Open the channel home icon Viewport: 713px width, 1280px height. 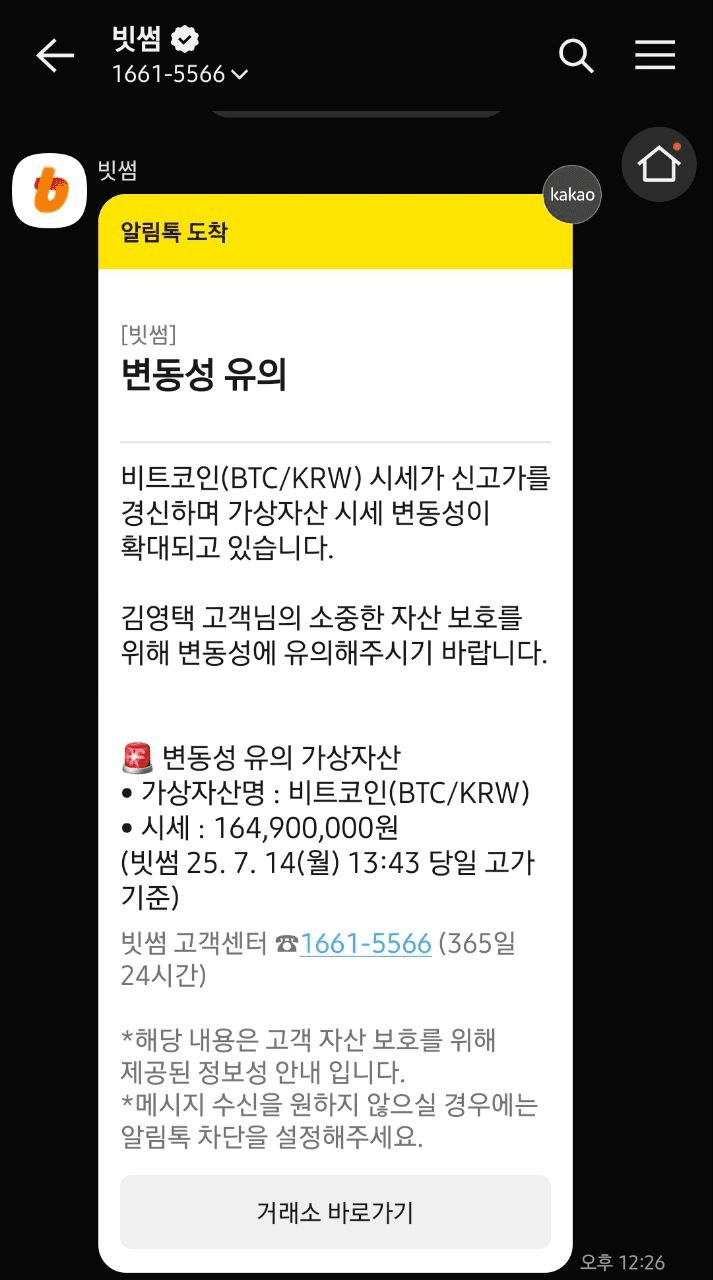point(659,164)
